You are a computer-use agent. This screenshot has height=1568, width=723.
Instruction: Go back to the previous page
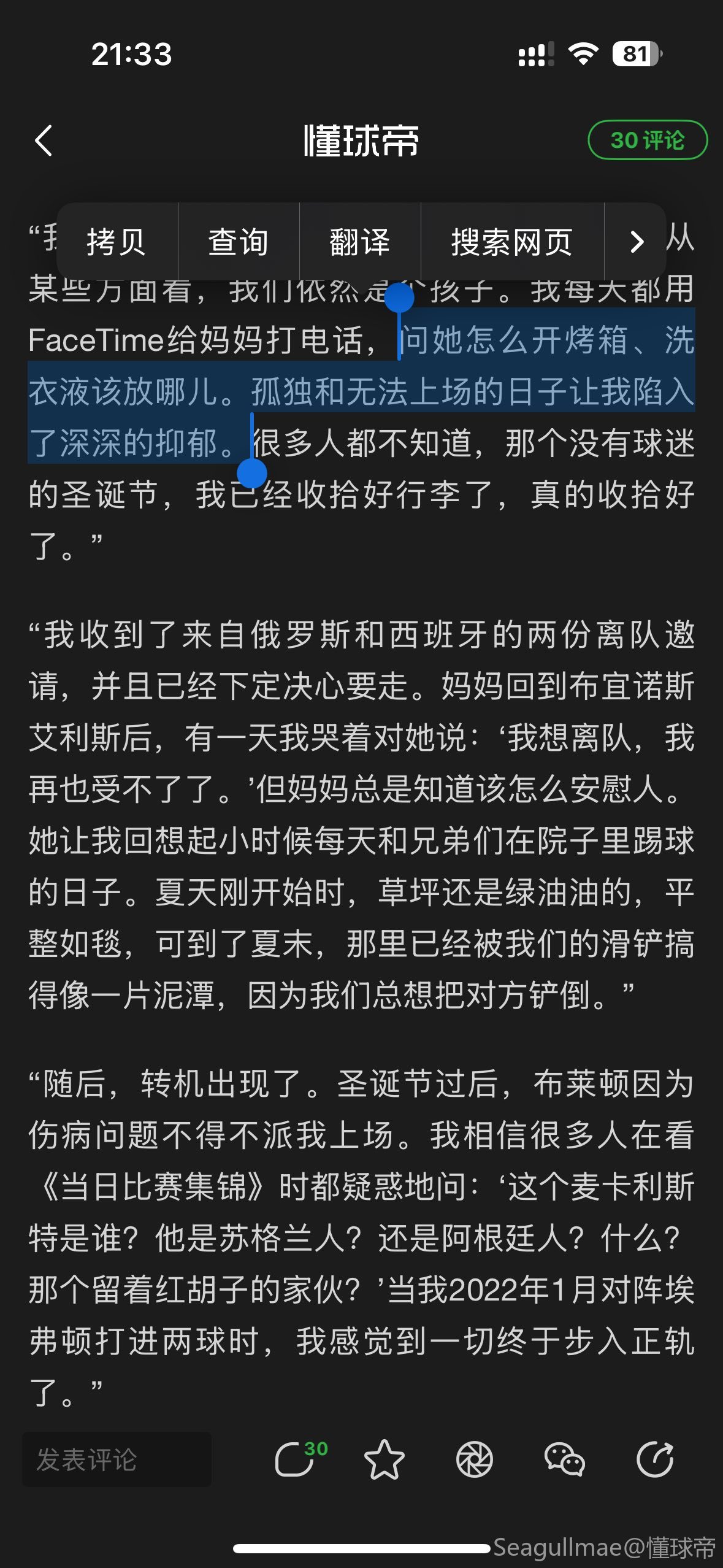(x=44, y=141)
